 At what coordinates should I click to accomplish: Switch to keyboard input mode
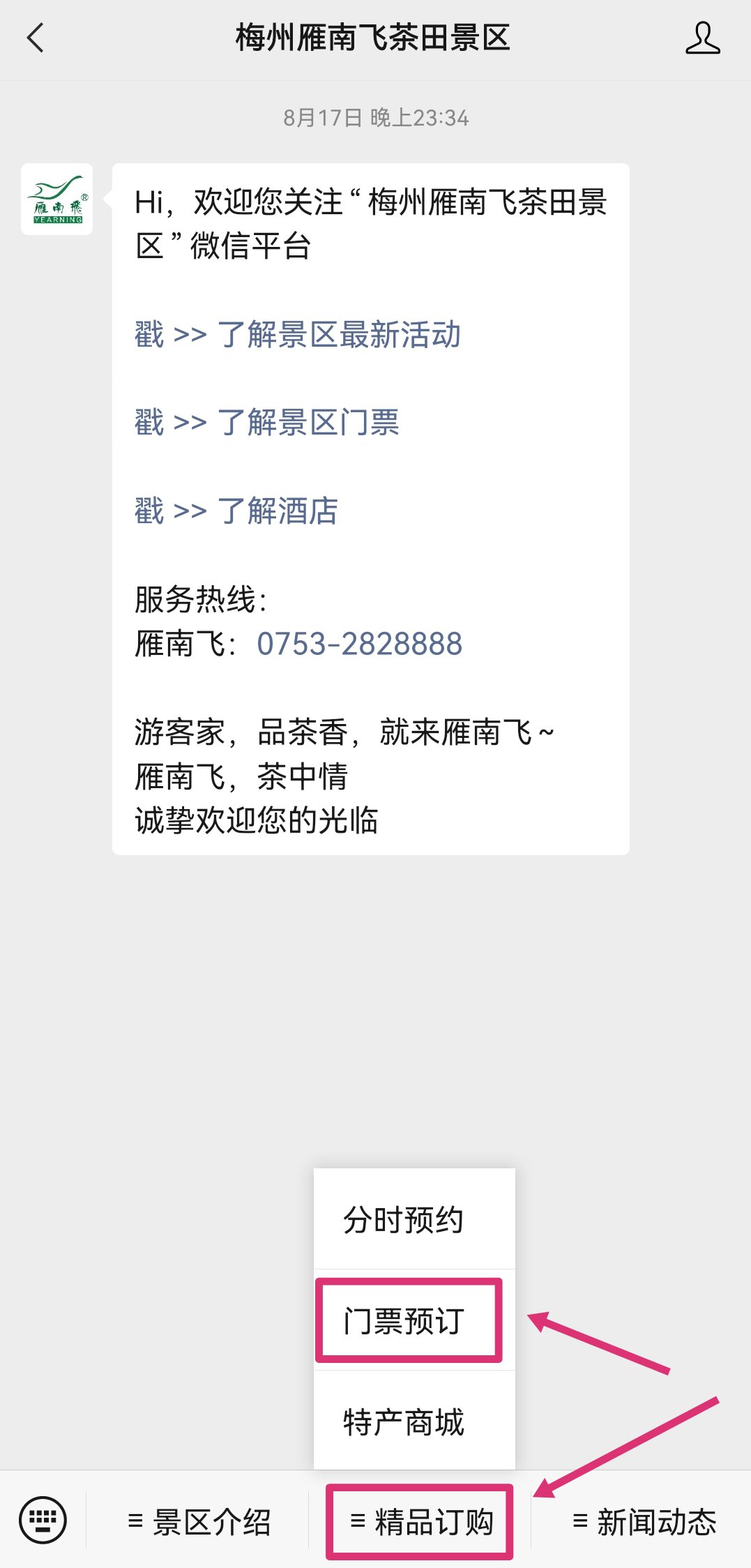(43, 1521)
